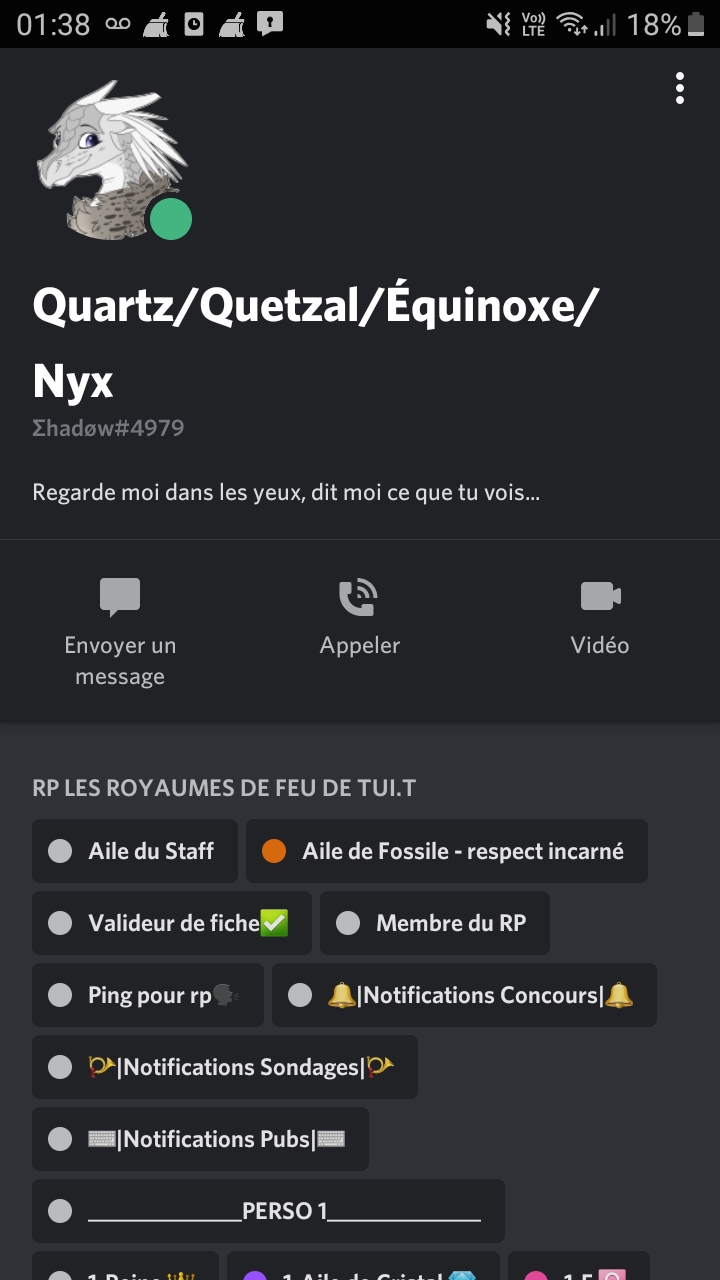Open the three-dot overflow menu

(680, 88)
